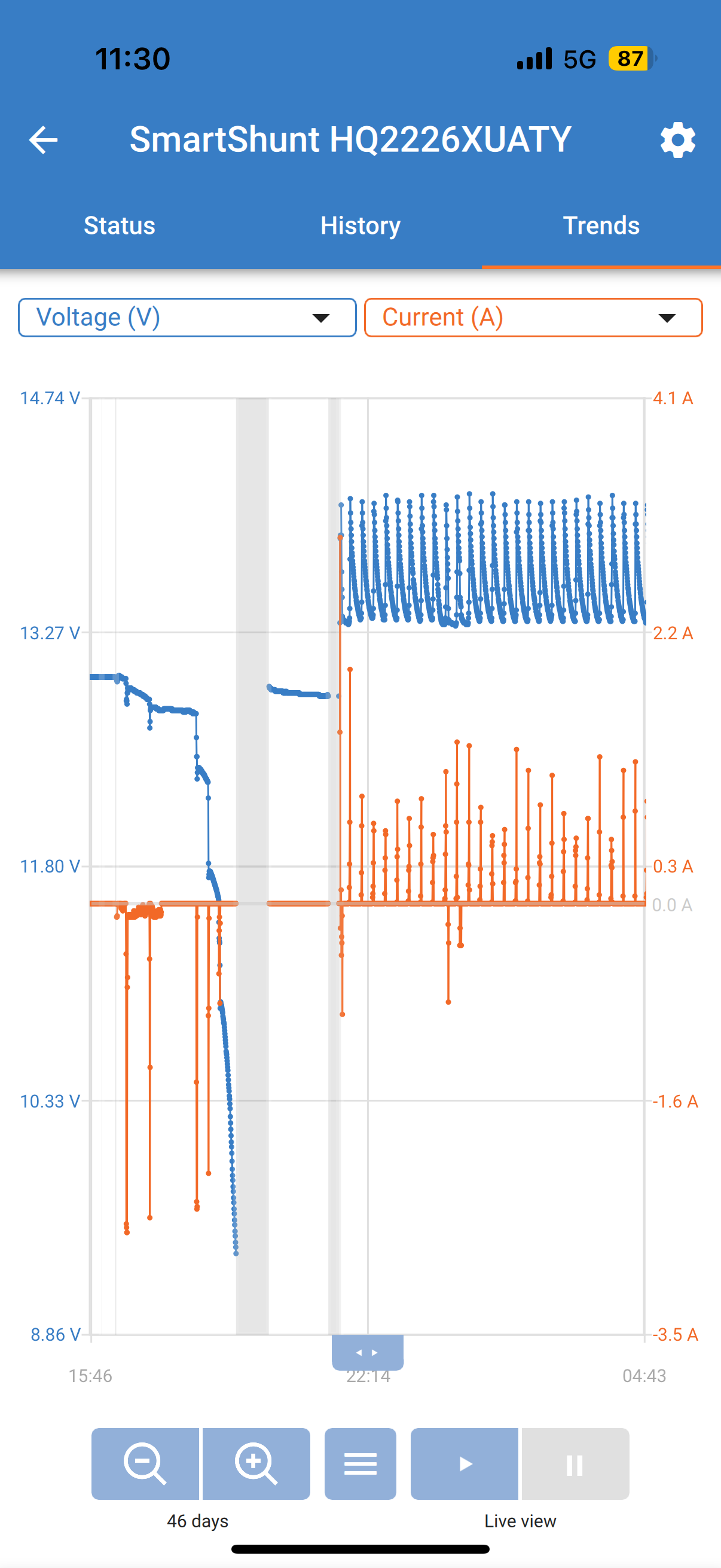This screenshot has height=1568, width=721.
Task: Select the Trends tab
Action: [601, 225]
